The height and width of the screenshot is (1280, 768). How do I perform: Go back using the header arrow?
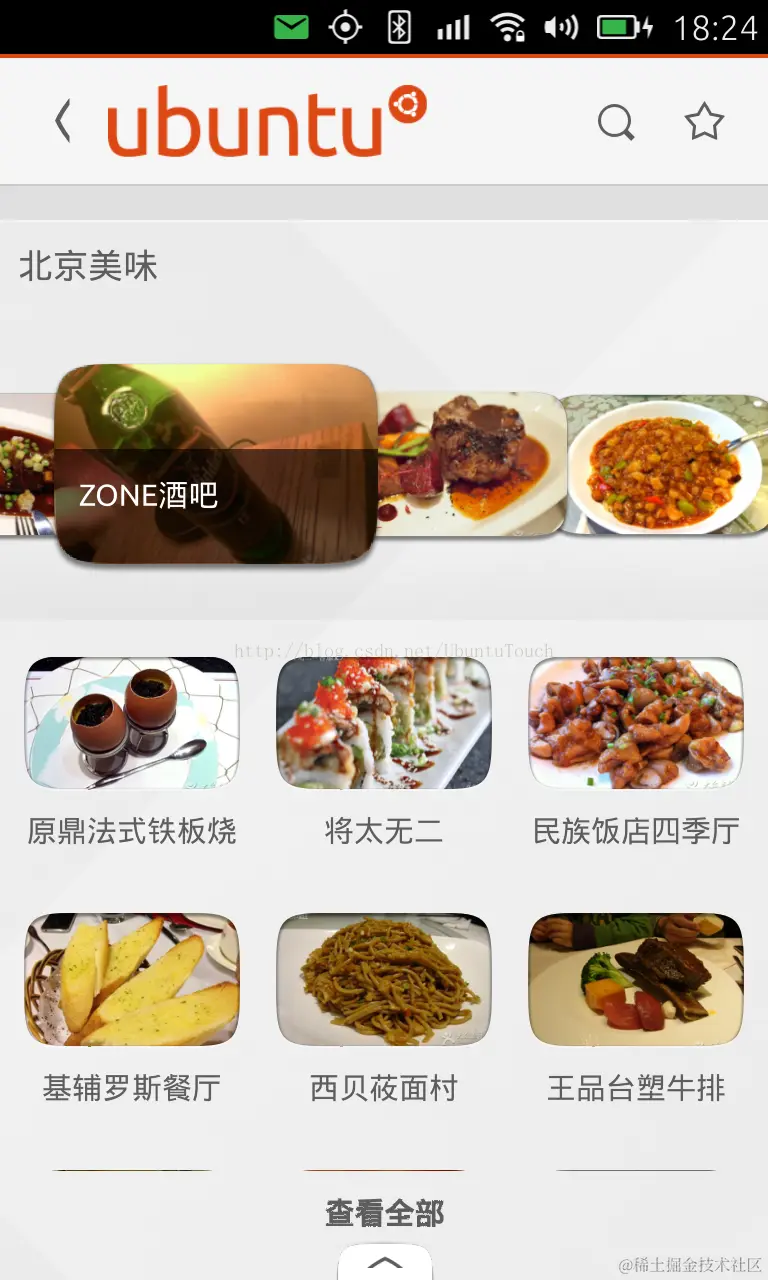tap(63, 122)
